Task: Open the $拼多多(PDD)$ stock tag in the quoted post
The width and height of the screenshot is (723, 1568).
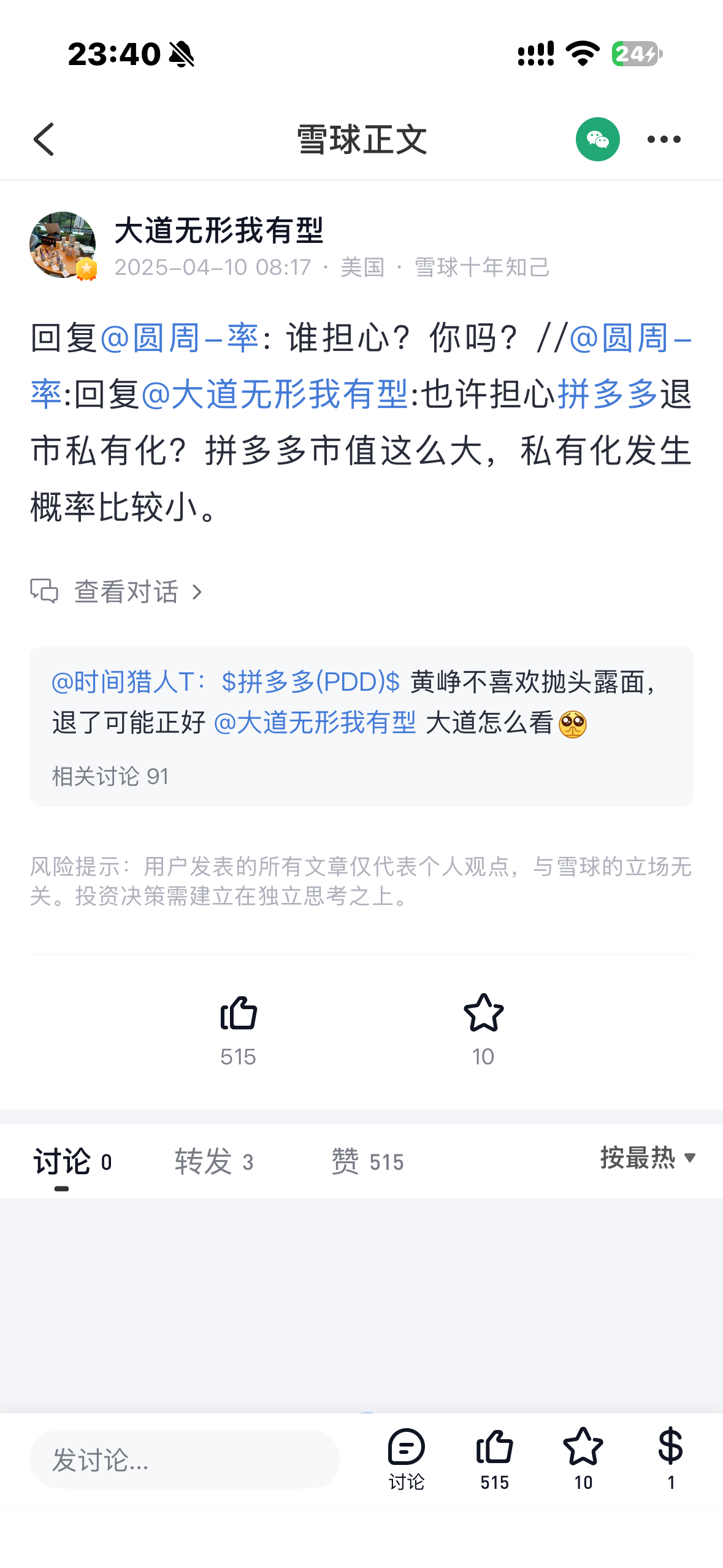Action: (310, 682)
